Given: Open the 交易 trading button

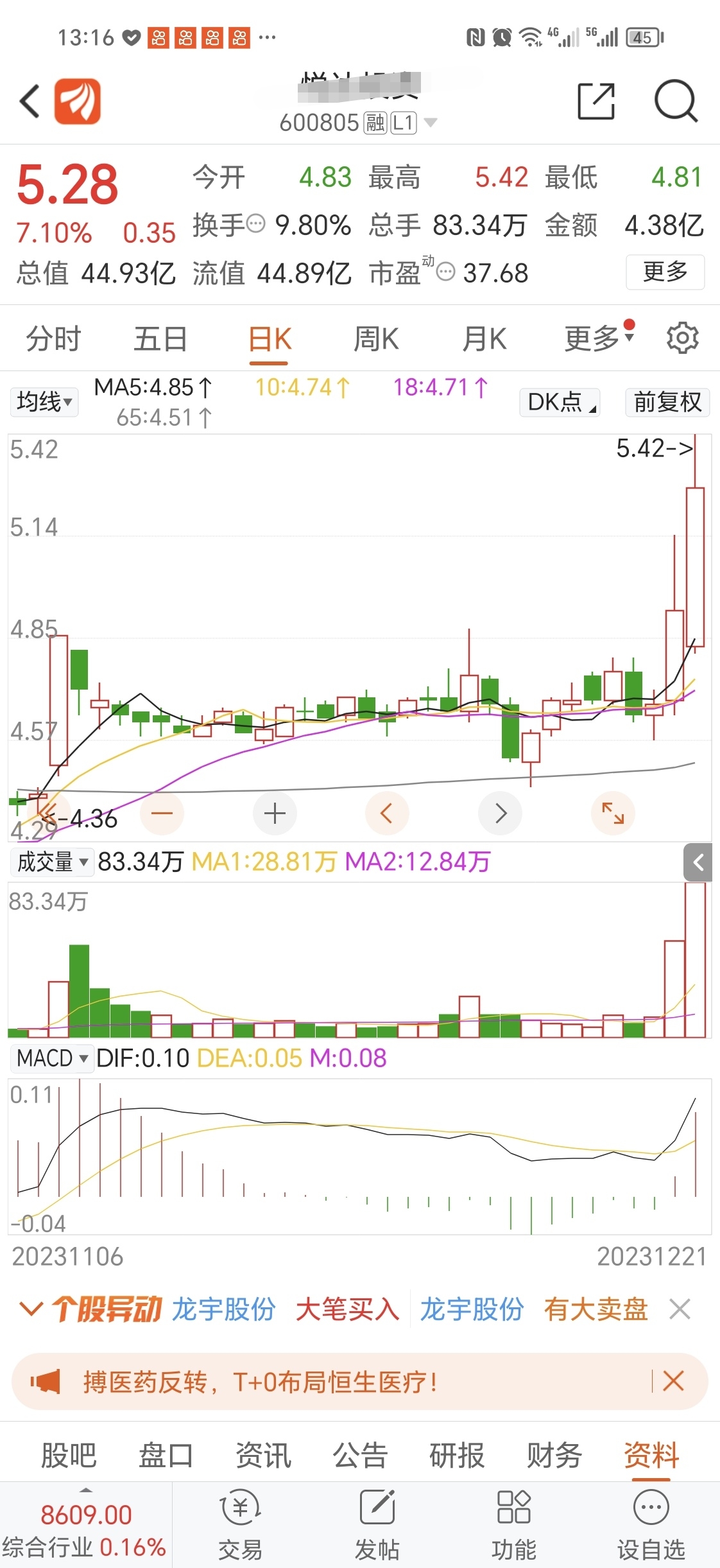Looking at the screenshot, I should (x=241, y=1524).
